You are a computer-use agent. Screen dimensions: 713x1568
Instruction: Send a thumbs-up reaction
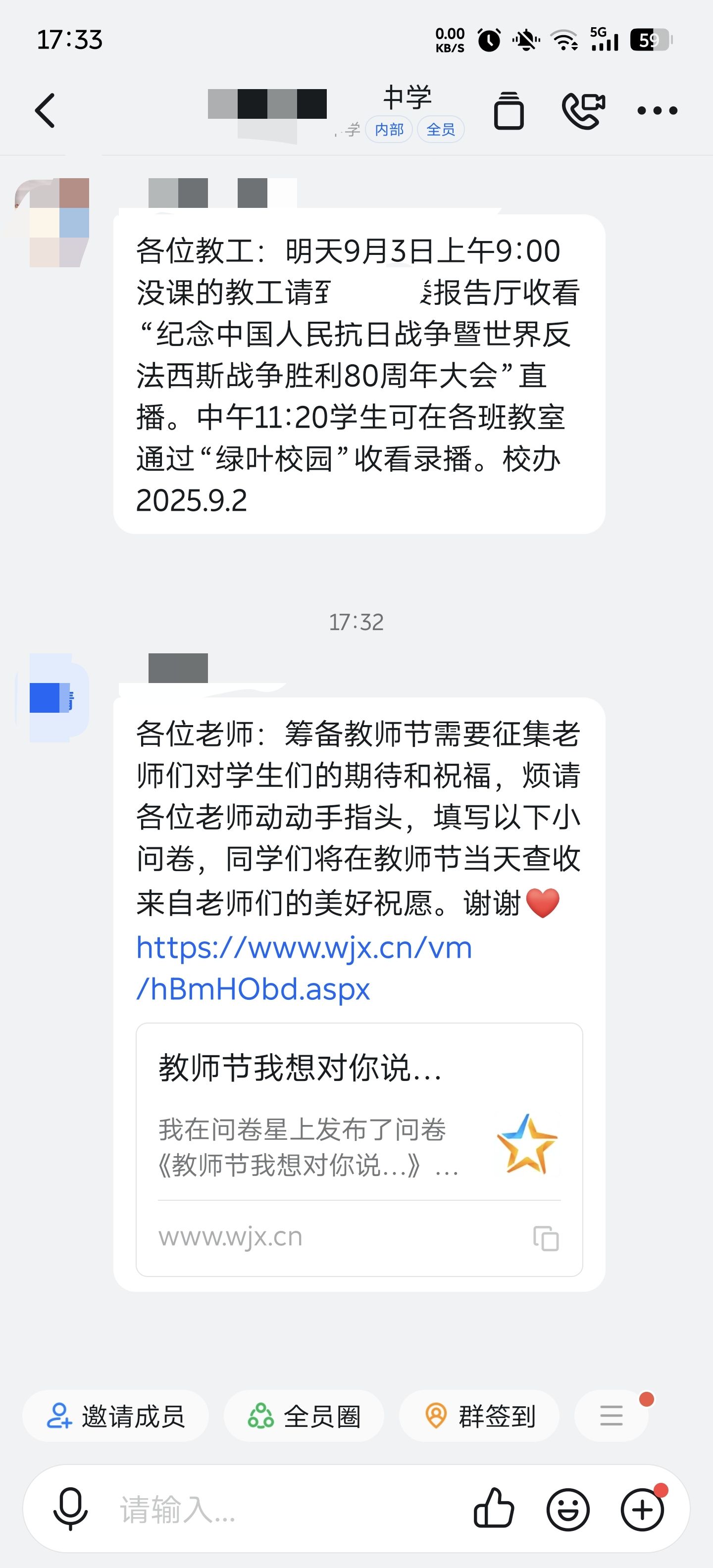click(493, 1509)
